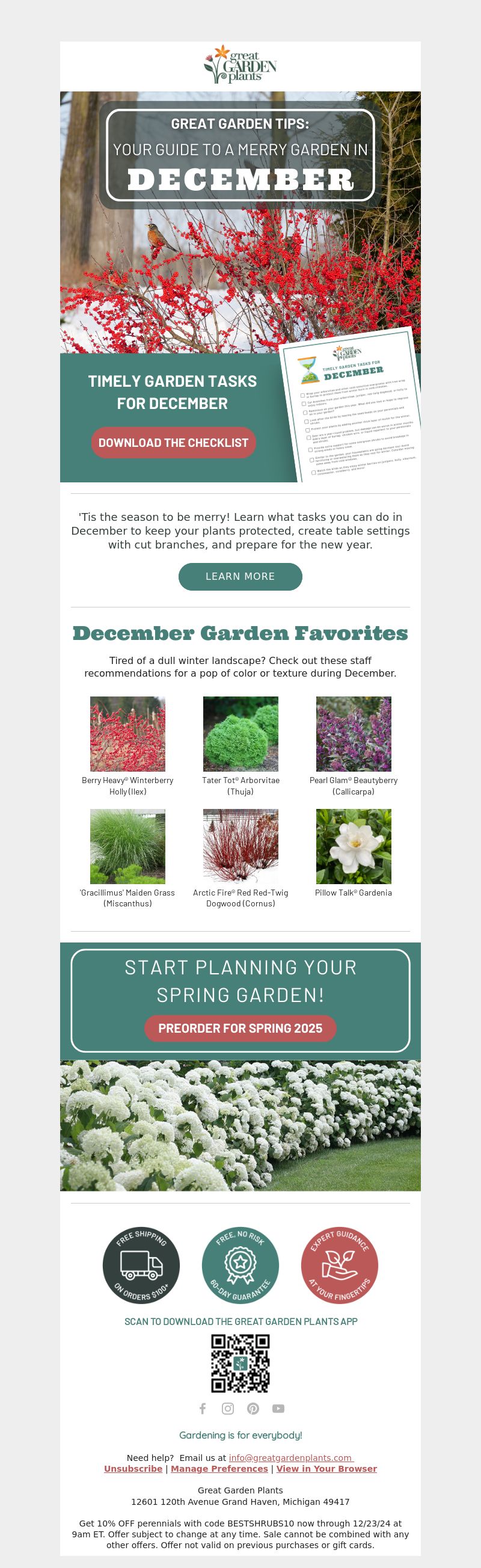The image size is (481, 1568).
Task: Tap Preorder for Spring 2025
Action: [240, 1028]
